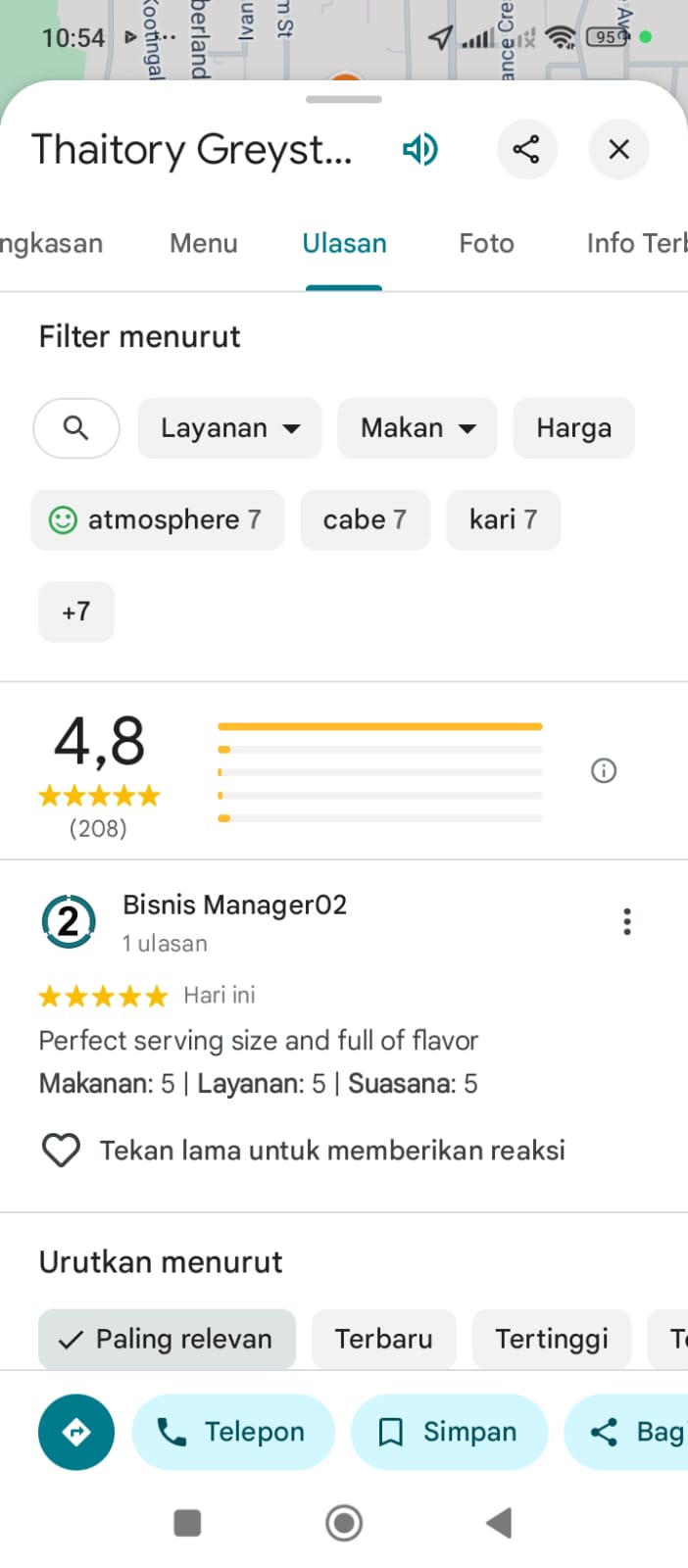Image resolution: width=688 pixels, height=1568 pixels.
Task: Switch to the Foto tab
Action: [x=487, y=243]
